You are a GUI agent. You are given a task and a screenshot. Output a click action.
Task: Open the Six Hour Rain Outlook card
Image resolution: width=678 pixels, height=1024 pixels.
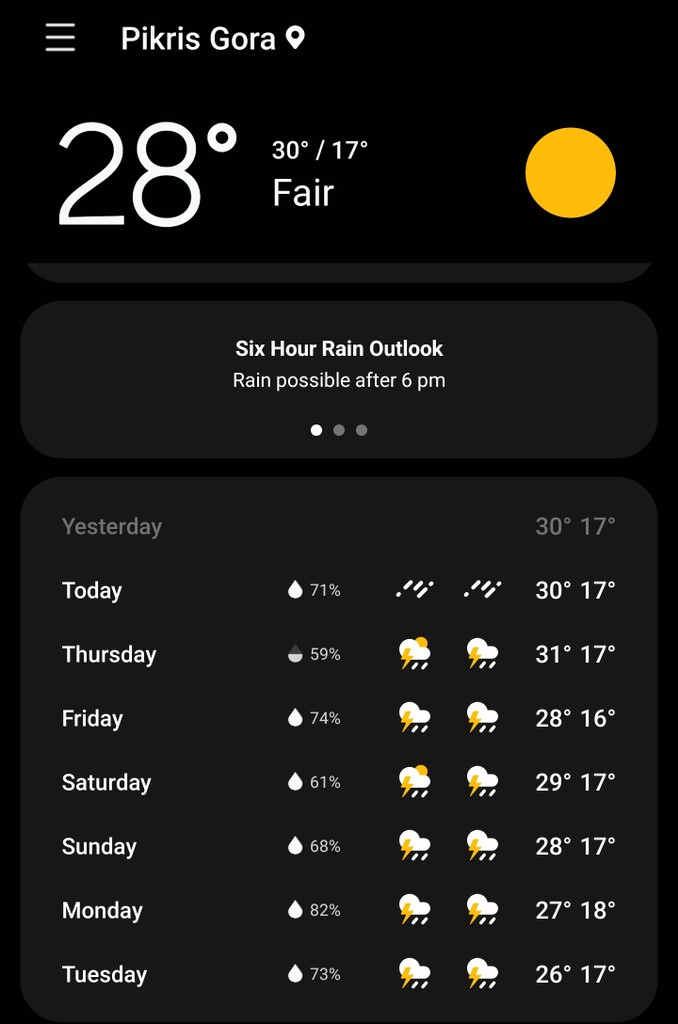(x=339, y=364)
